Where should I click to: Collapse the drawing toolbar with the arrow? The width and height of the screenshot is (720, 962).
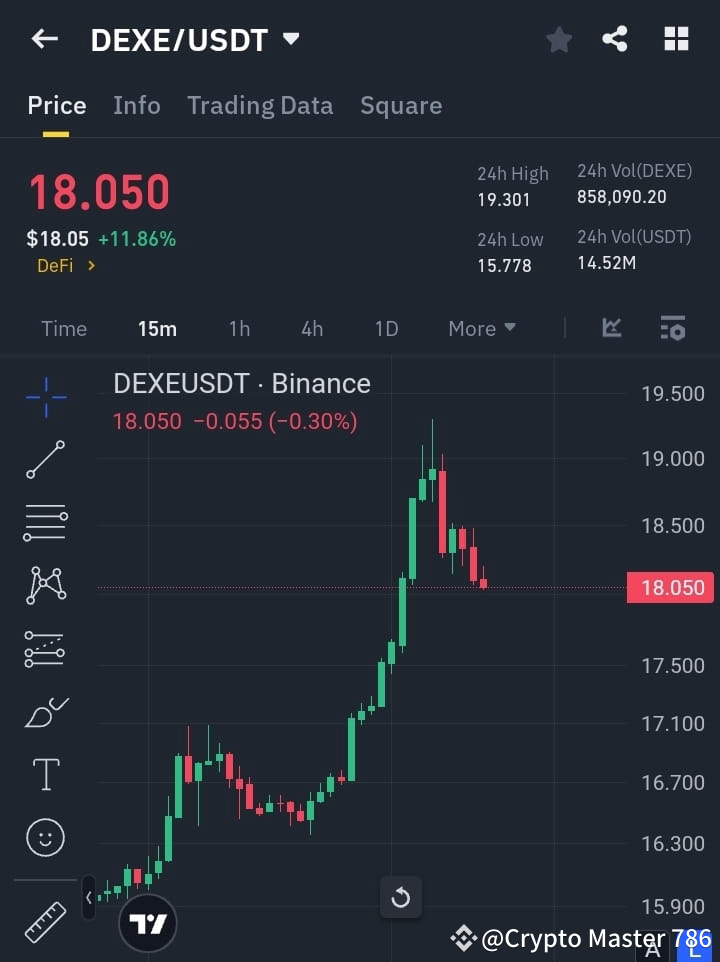pyautogui.click(x=88, y=897)
